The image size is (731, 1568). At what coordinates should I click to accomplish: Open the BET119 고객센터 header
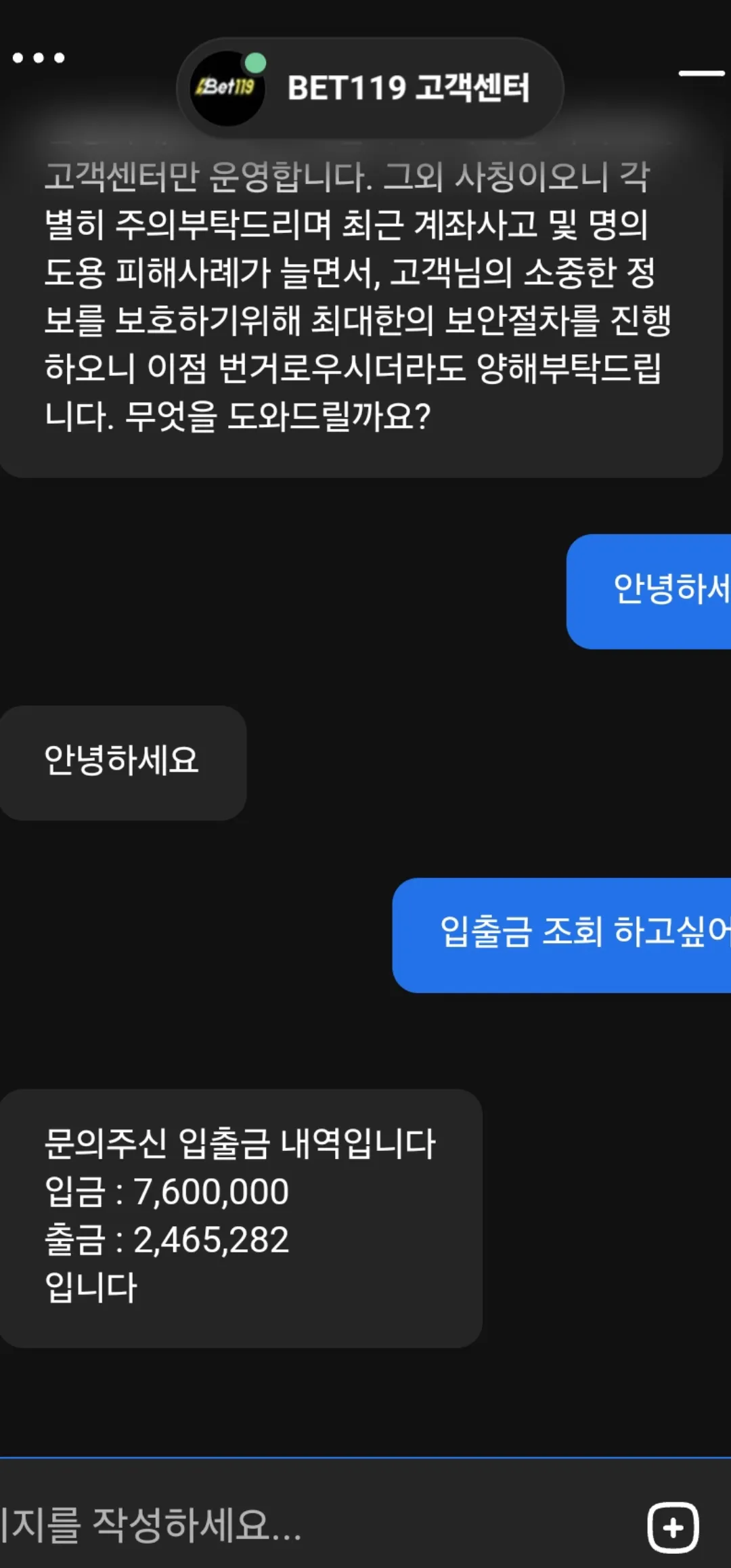(x=370, y=88)
